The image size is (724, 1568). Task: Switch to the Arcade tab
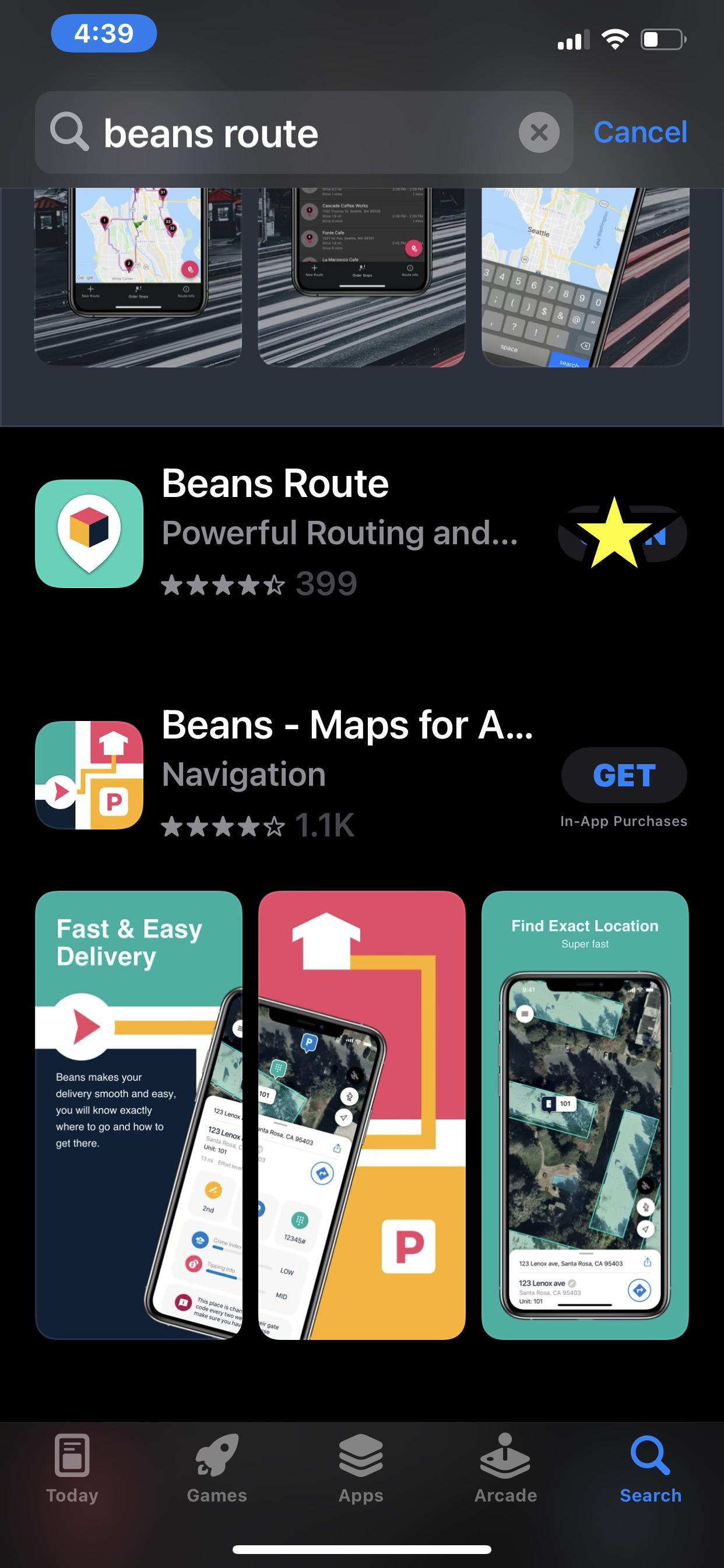click(x=505, y=1468)
